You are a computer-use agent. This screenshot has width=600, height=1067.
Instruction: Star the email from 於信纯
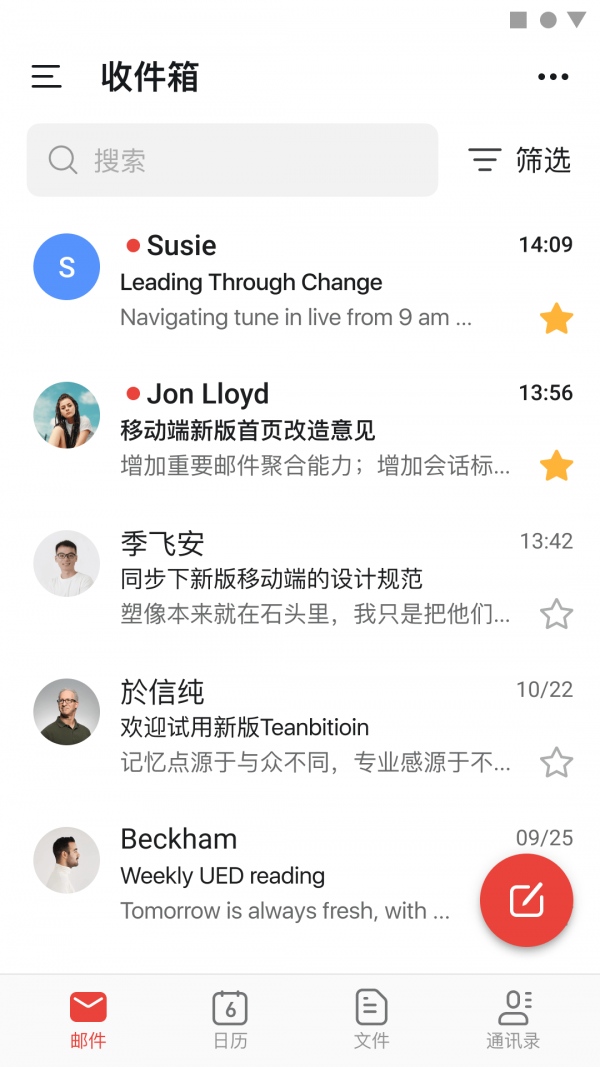click(x=556, y=763)
